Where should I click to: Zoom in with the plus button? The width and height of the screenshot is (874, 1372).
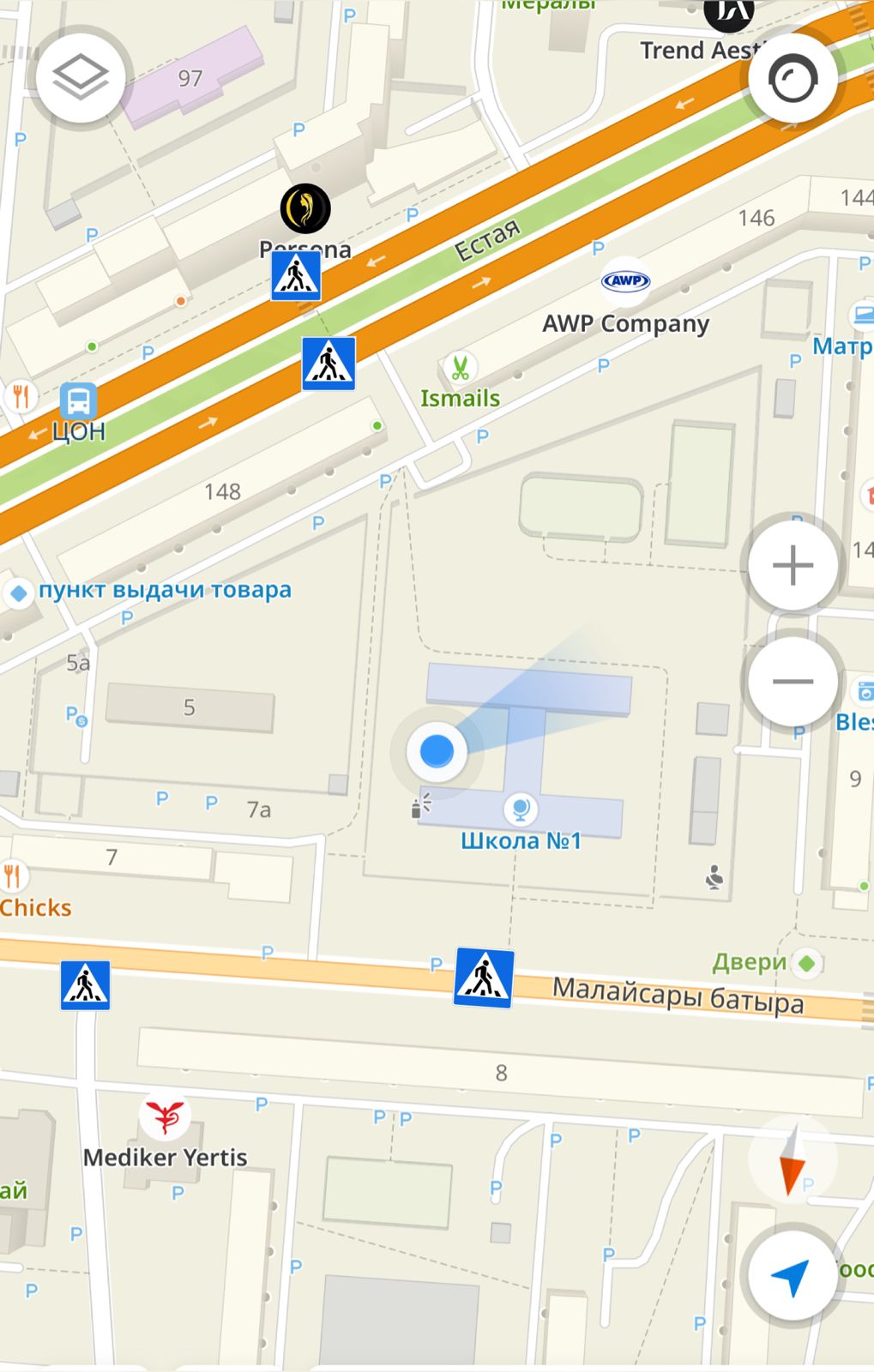click(x=793, y=565)
